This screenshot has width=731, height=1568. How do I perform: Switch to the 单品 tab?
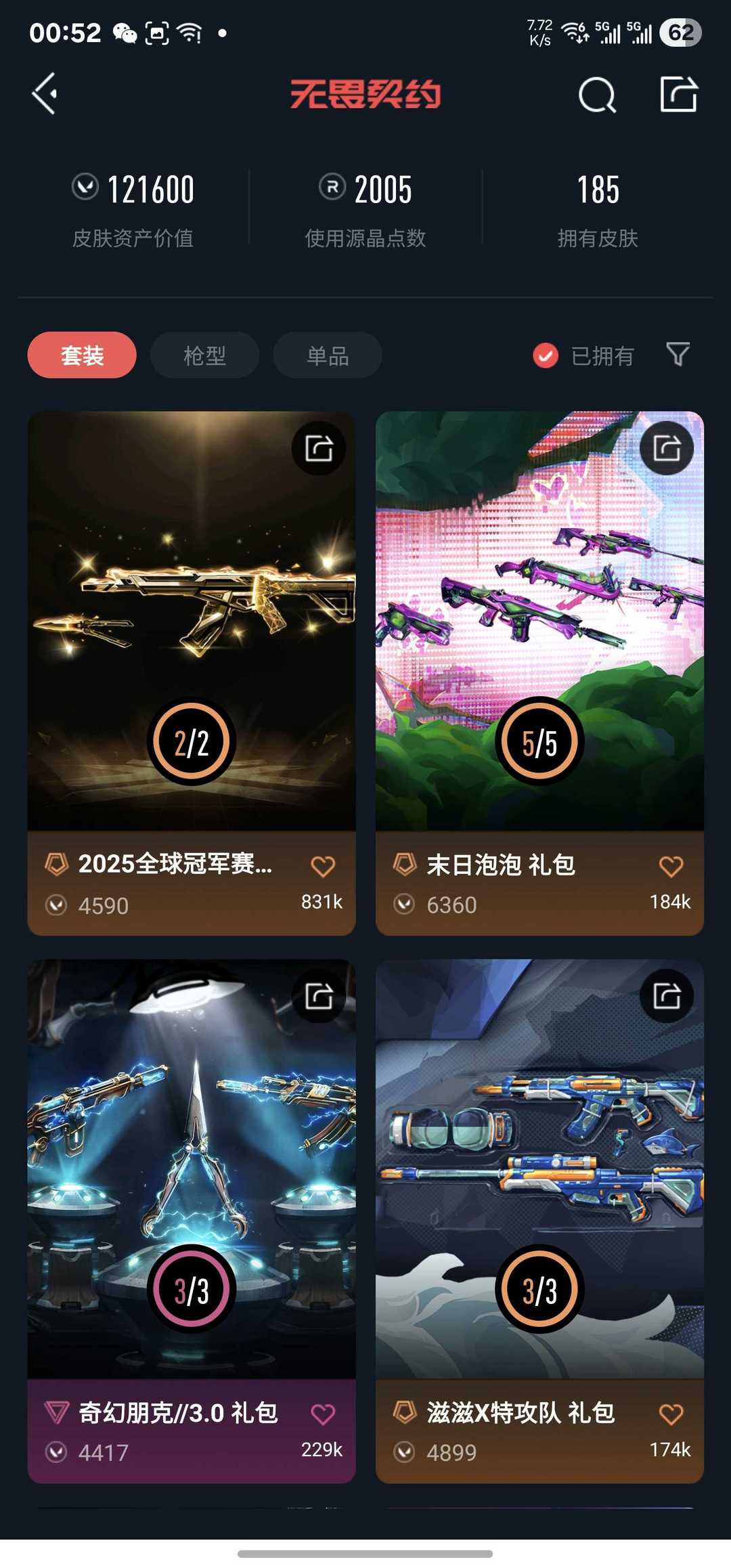328,355
